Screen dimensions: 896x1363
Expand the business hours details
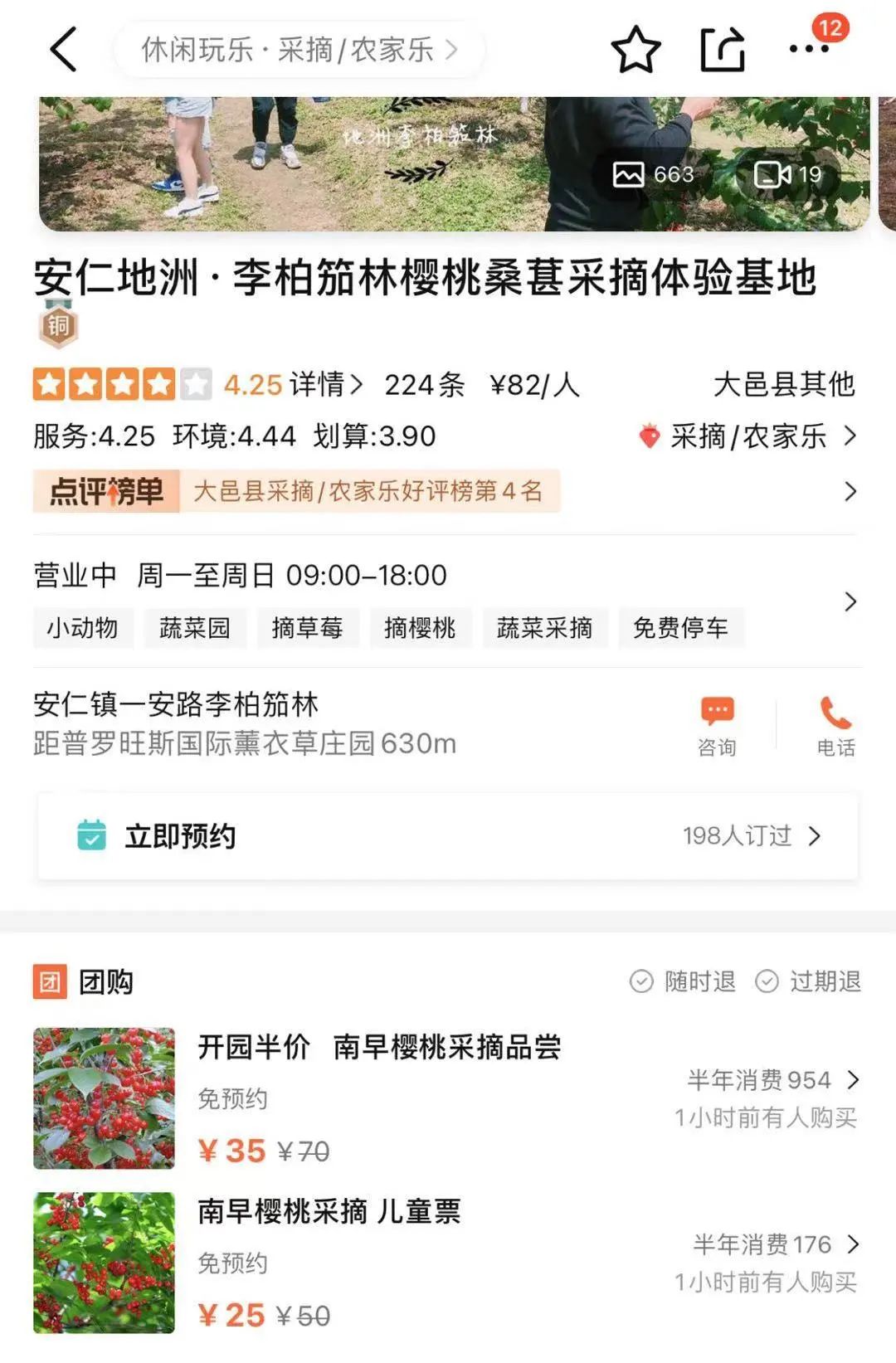[x=850, y=601]
